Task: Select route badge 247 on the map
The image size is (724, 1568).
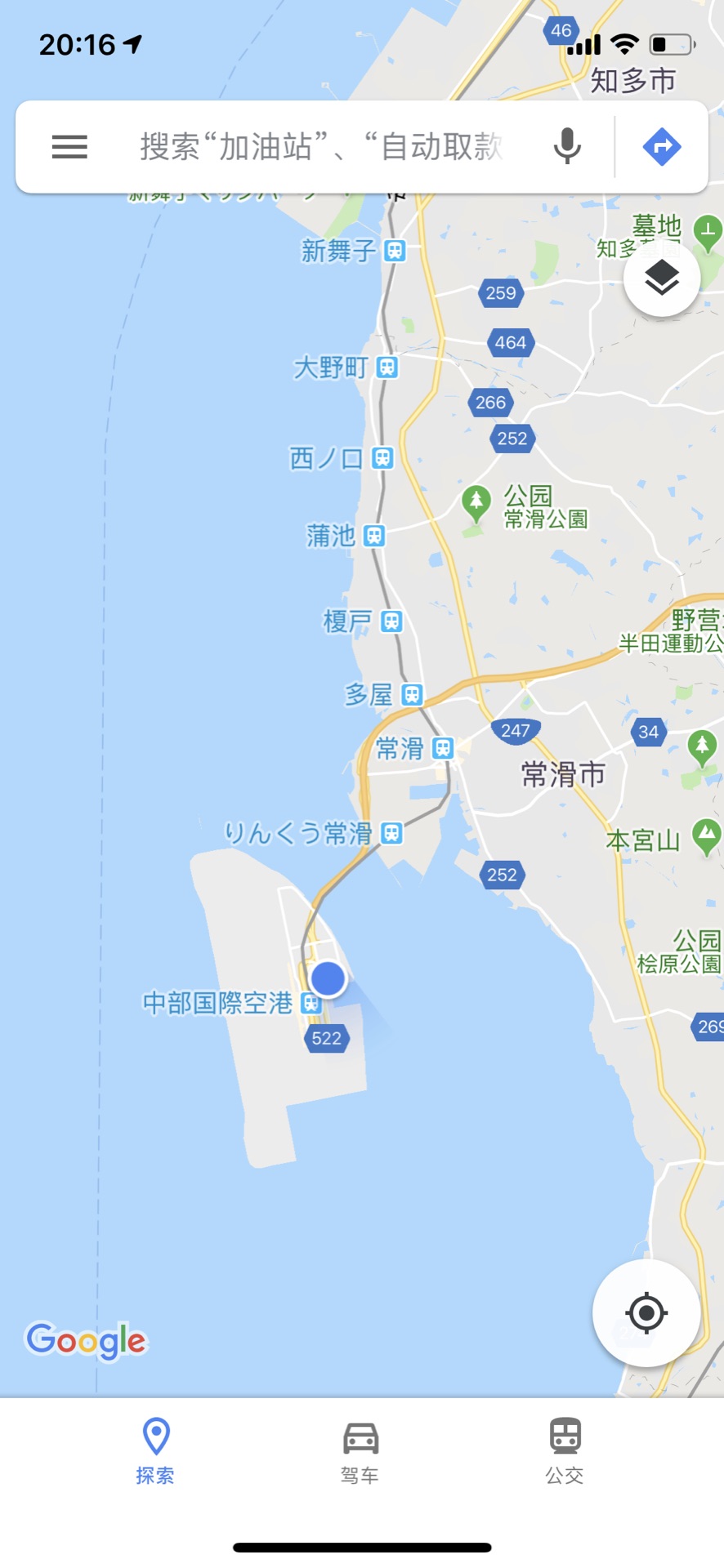Action: (515, 732)
